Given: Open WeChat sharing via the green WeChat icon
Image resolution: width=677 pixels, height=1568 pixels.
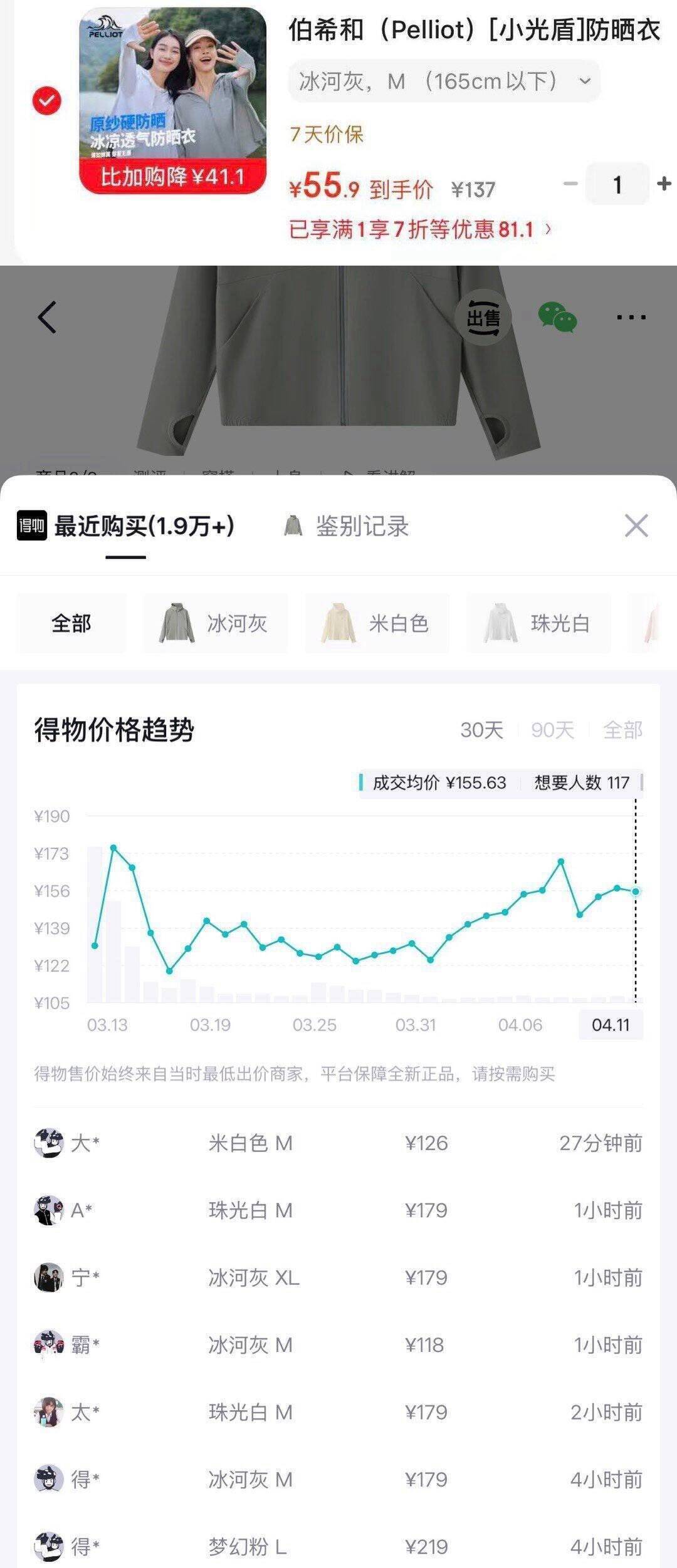Looking at the screenshot, I should [557, 317].
